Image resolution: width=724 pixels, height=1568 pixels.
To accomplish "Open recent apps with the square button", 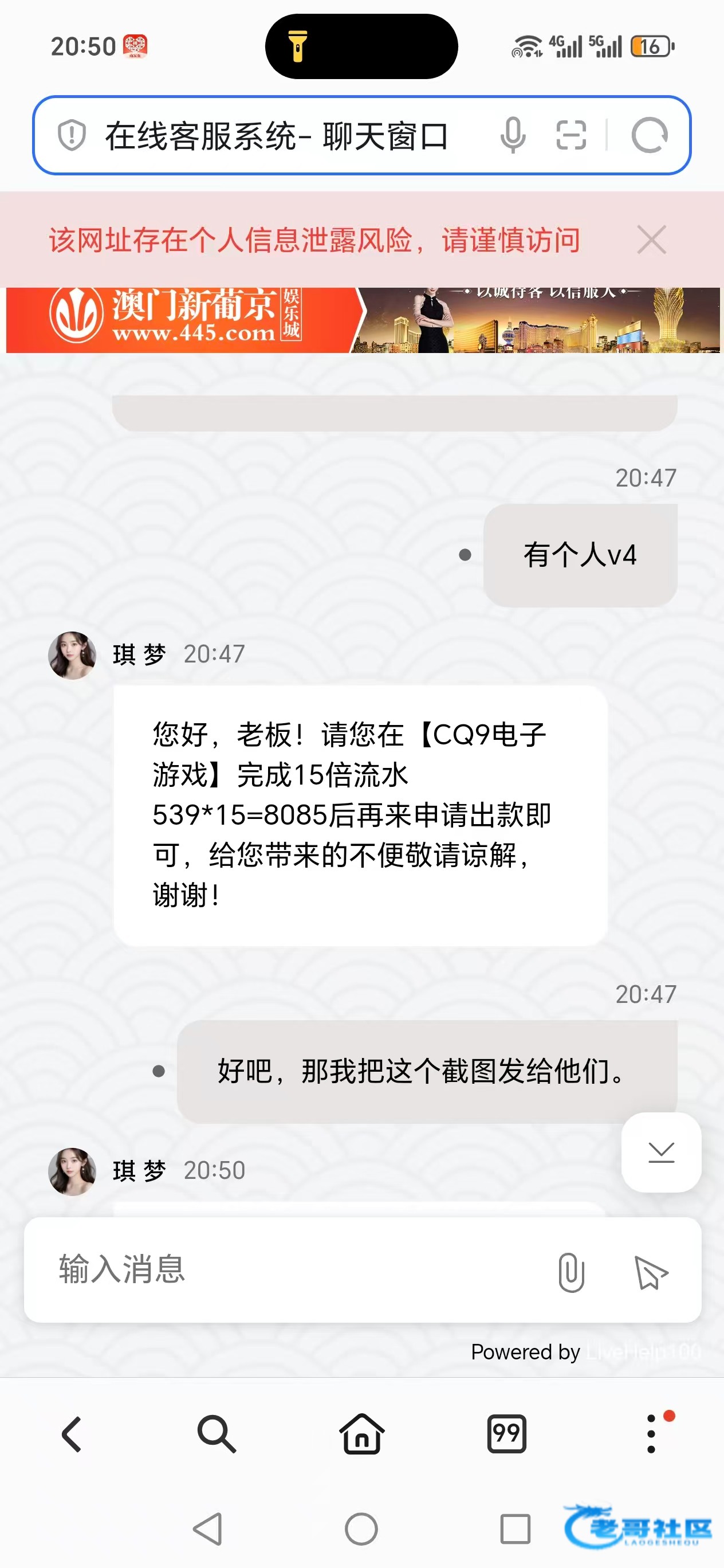I will [515, 1528].
